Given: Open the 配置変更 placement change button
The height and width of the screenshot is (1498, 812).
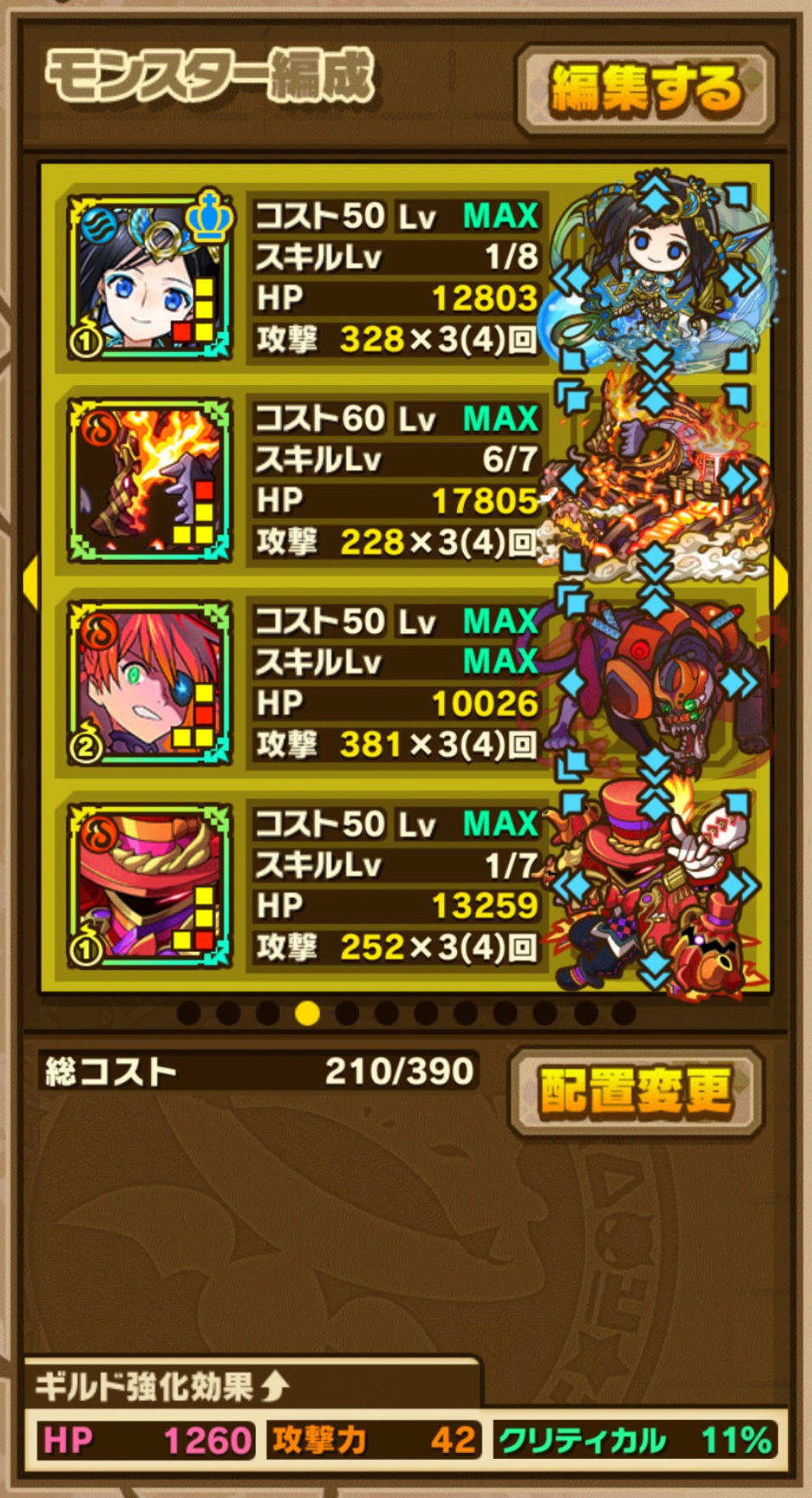Looking at the screenshot, I should click(x=635, y=1091).
